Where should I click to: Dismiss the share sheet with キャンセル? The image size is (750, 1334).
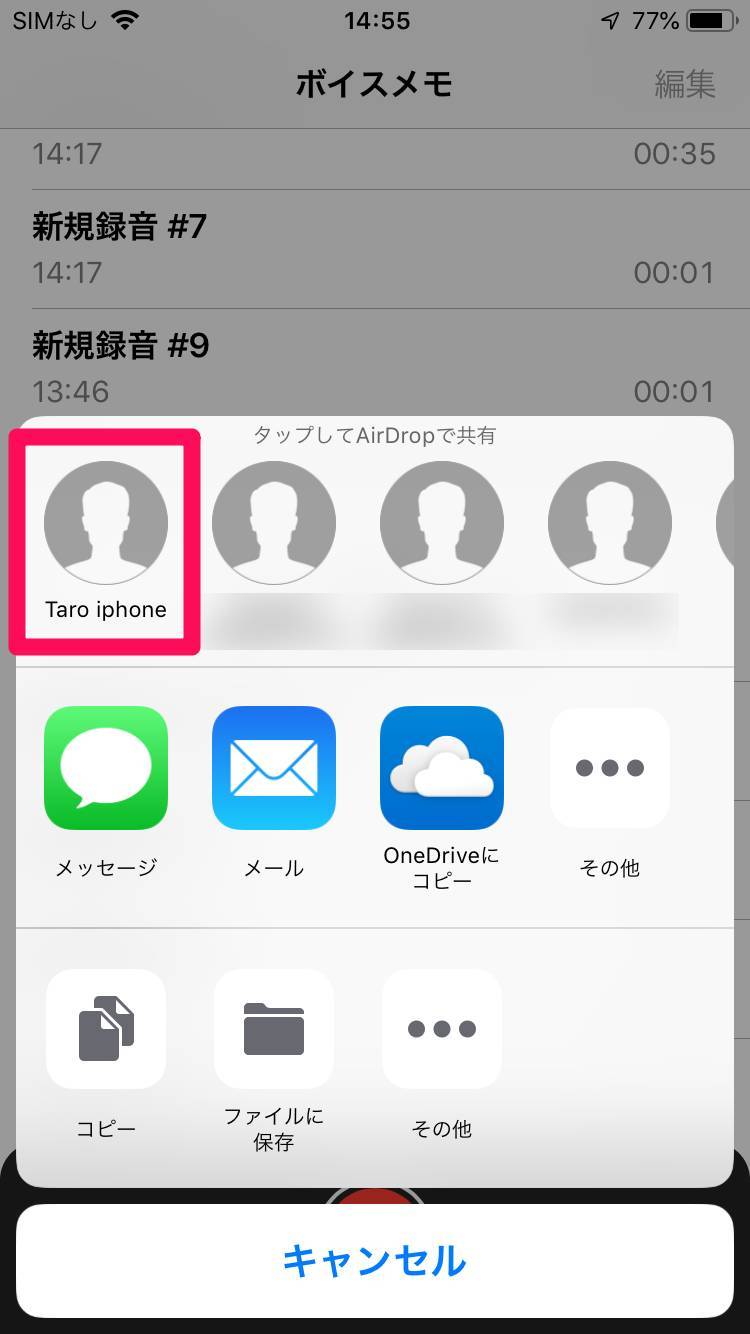click(x=375, y=1261)
